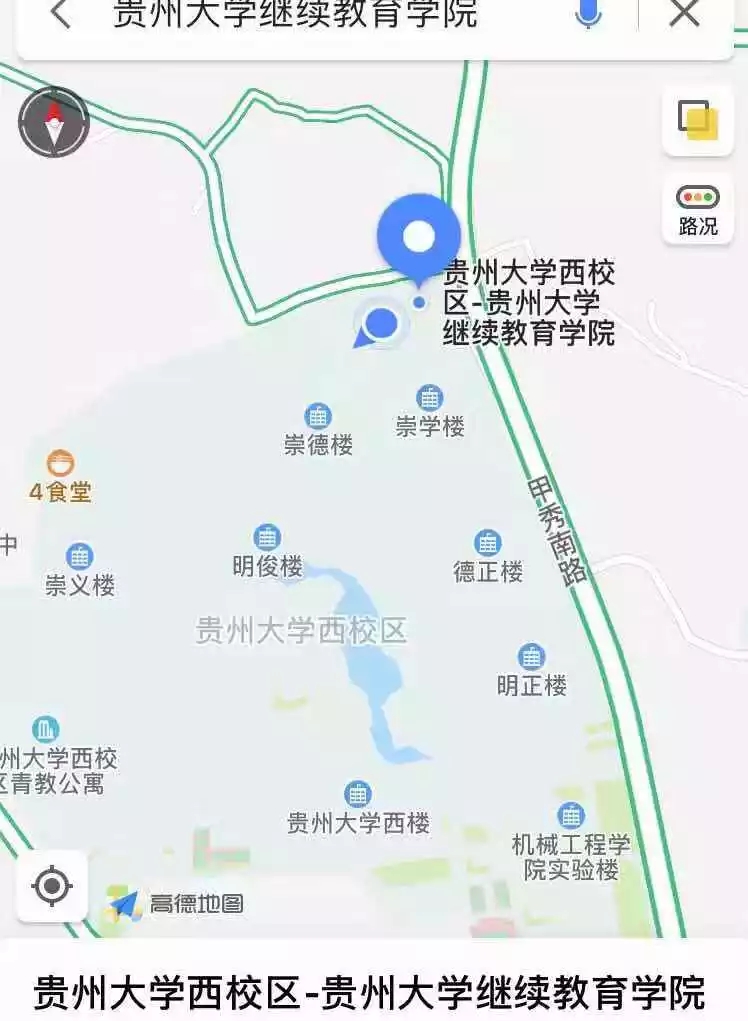Select the 贵州大学西楼 marker
Image resolution: width=748 pixels, height=1021 pixels.
click(x=358, y=795)
